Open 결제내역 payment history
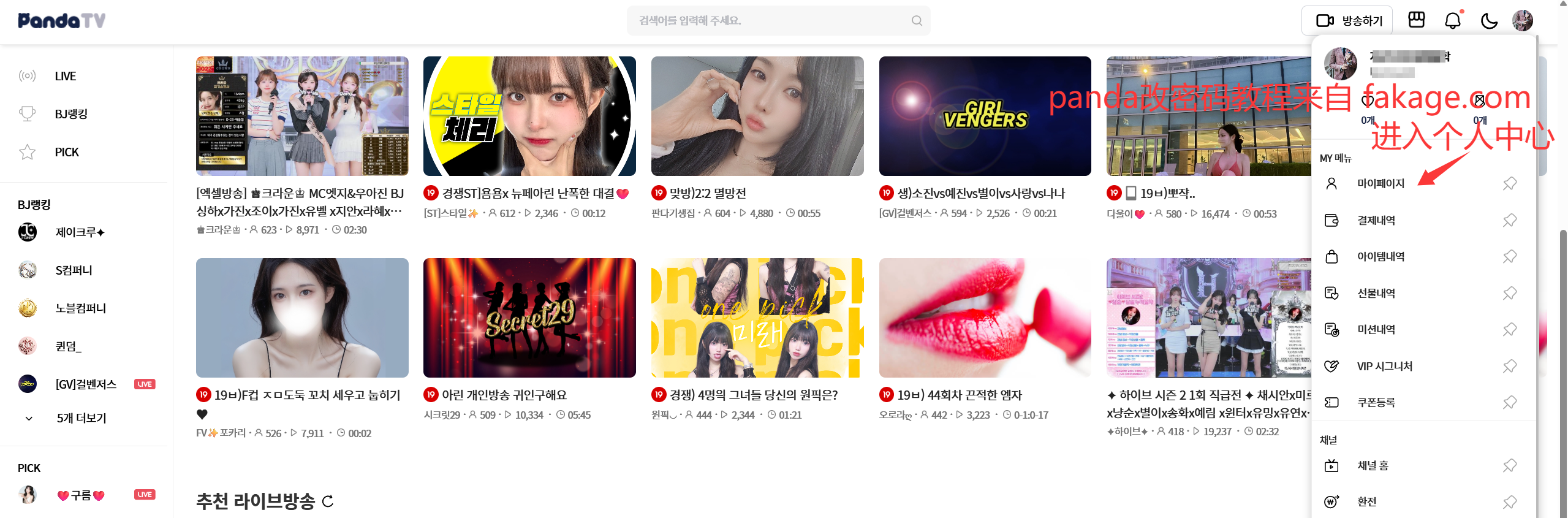The height and width of the screenshot is (518, 1568). (1376, 220)
